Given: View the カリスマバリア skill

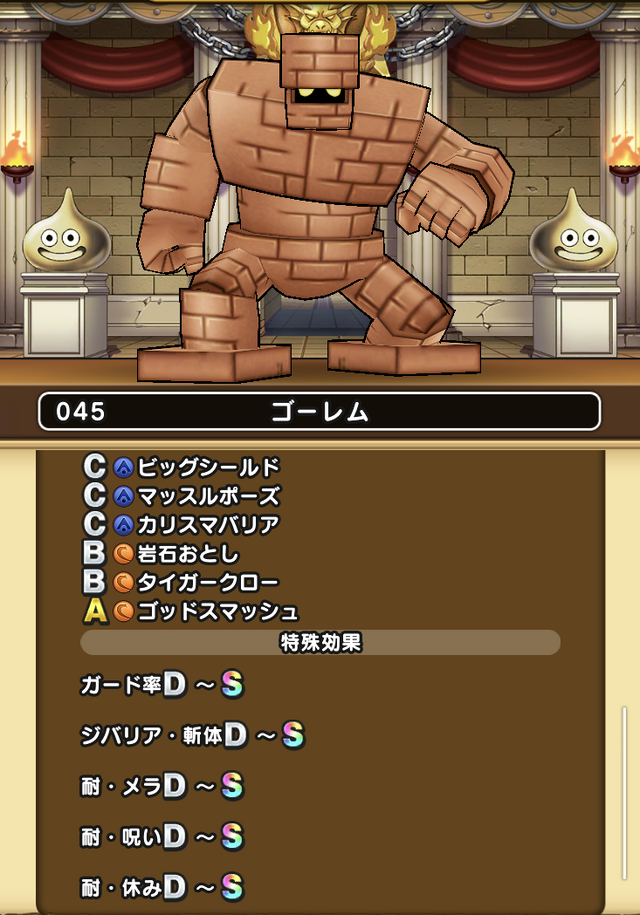Looking at the screenshot, I should pyautogui.click(x=208, y=524).
